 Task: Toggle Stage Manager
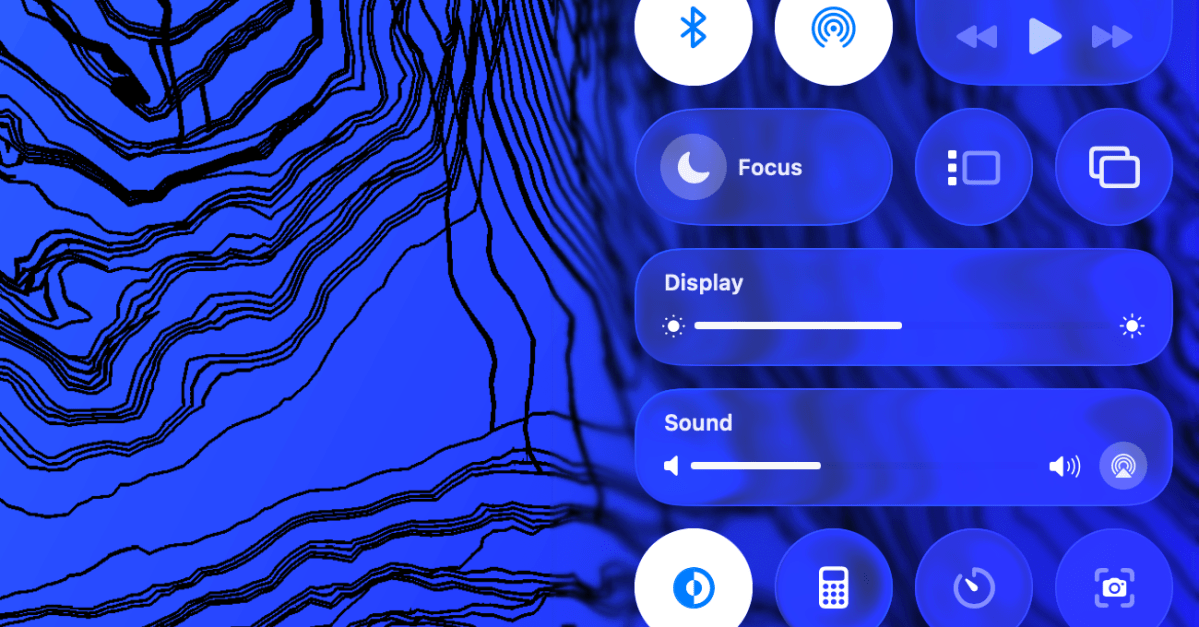pyautogui.click(x=974, y=167)
